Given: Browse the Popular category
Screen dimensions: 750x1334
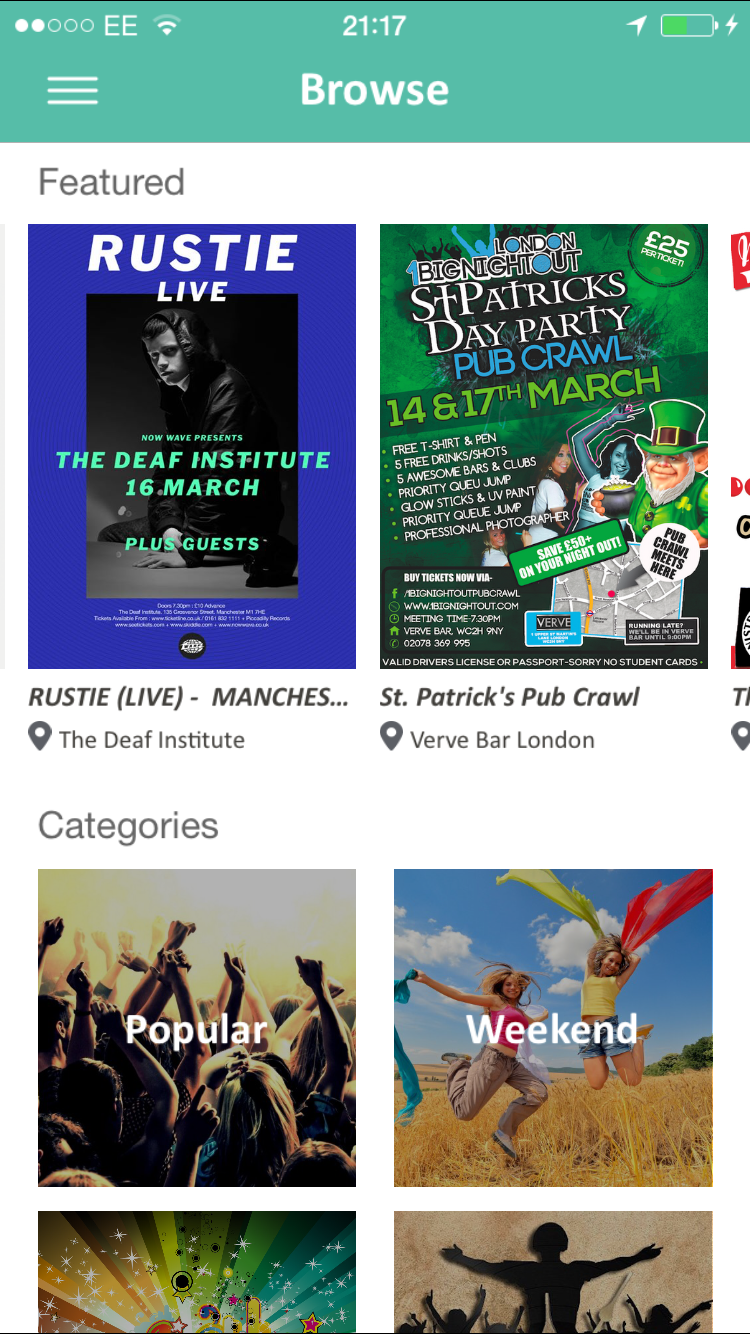Looking at the screenshot, I should click(x=197, y=1028).
